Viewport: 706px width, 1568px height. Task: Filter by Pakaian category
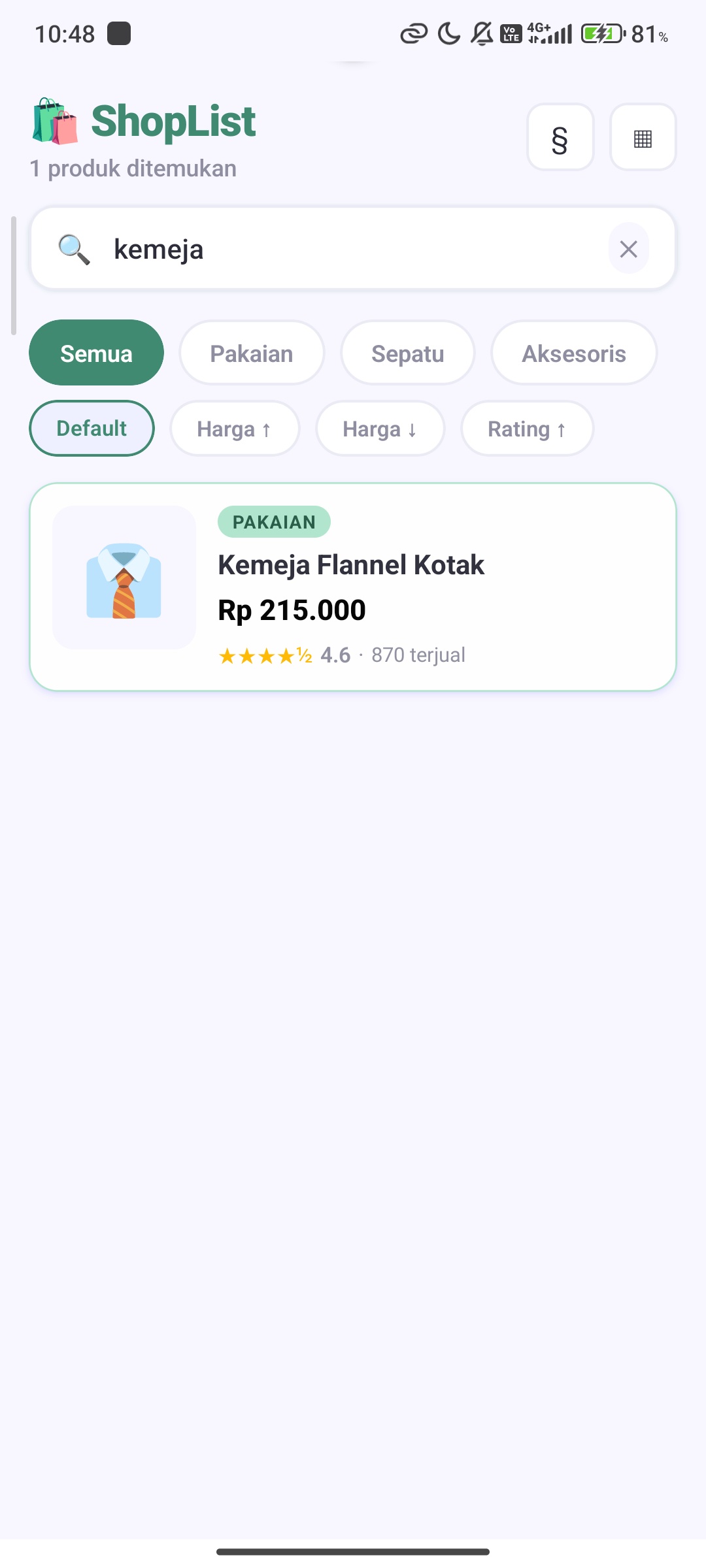coord(252,353)
